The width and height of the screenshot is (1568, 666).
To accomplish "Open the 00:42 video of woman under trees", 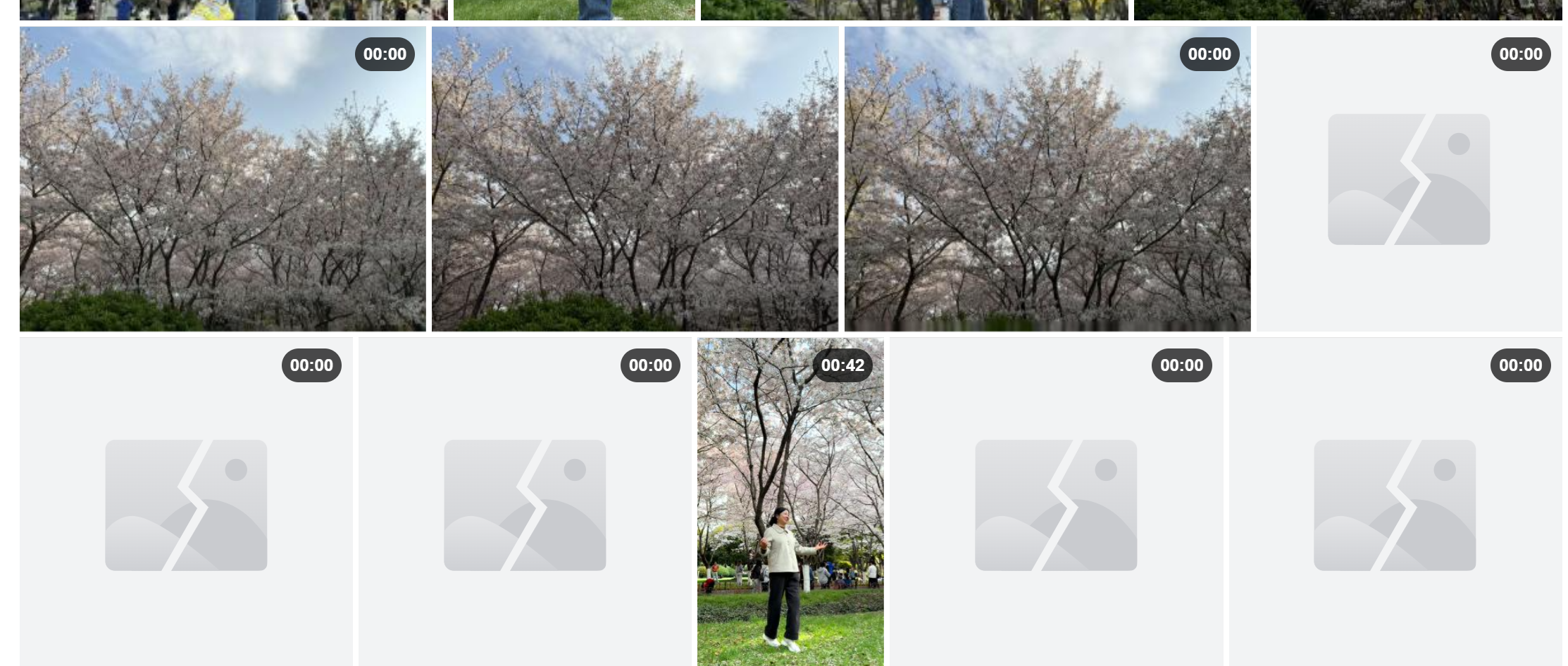I will click(x=790, y=501).
